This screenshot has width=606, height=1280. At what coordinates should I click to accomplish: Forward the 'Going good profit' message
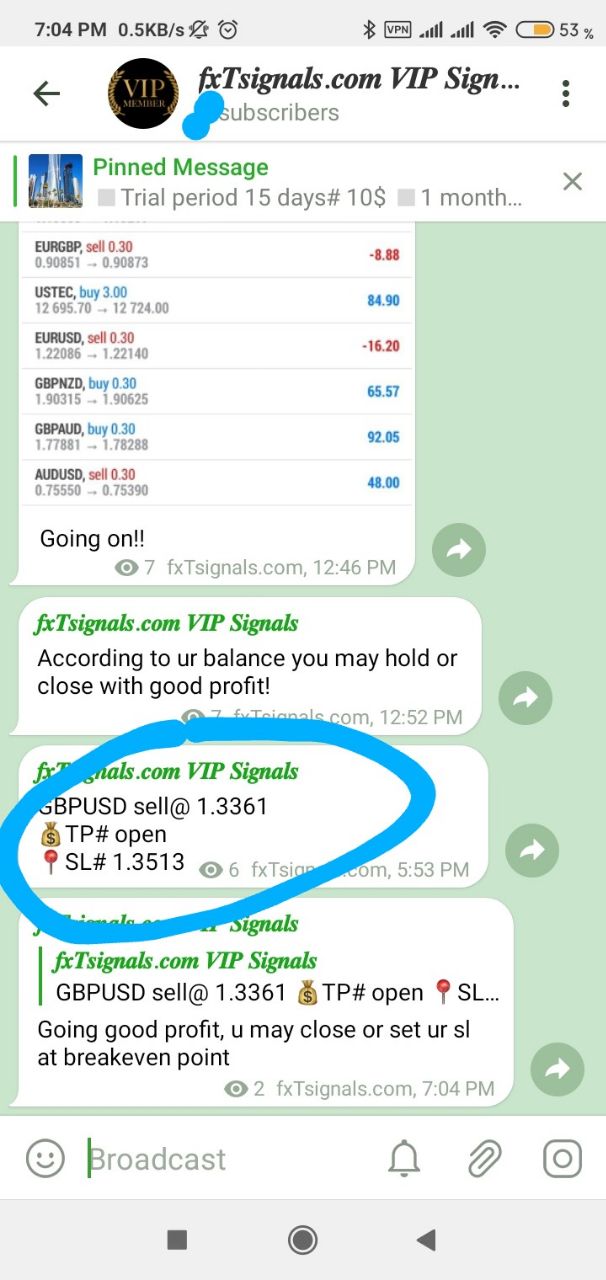coord(556,1069)
